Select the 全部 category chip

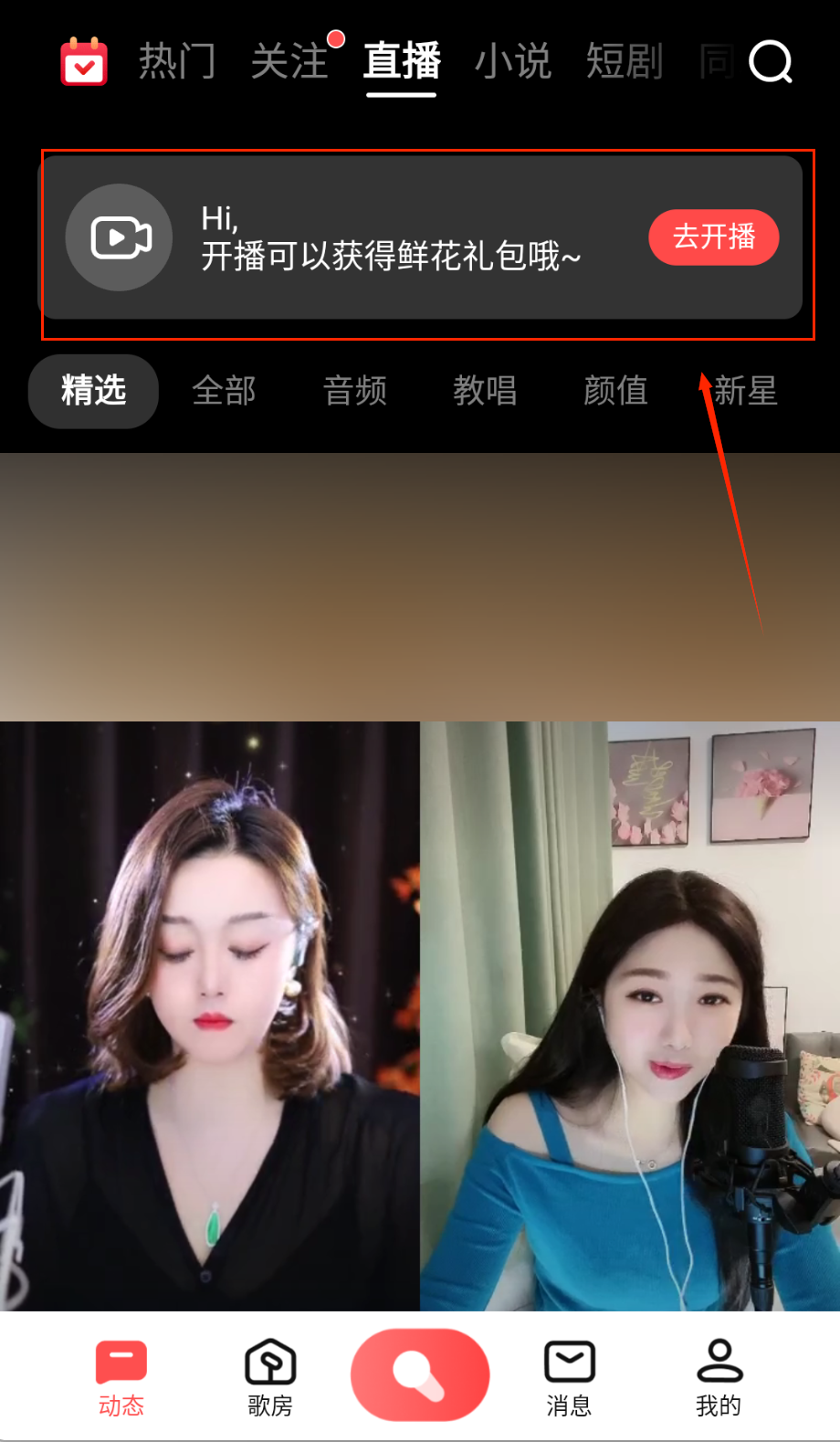click(x=224, y=391)
